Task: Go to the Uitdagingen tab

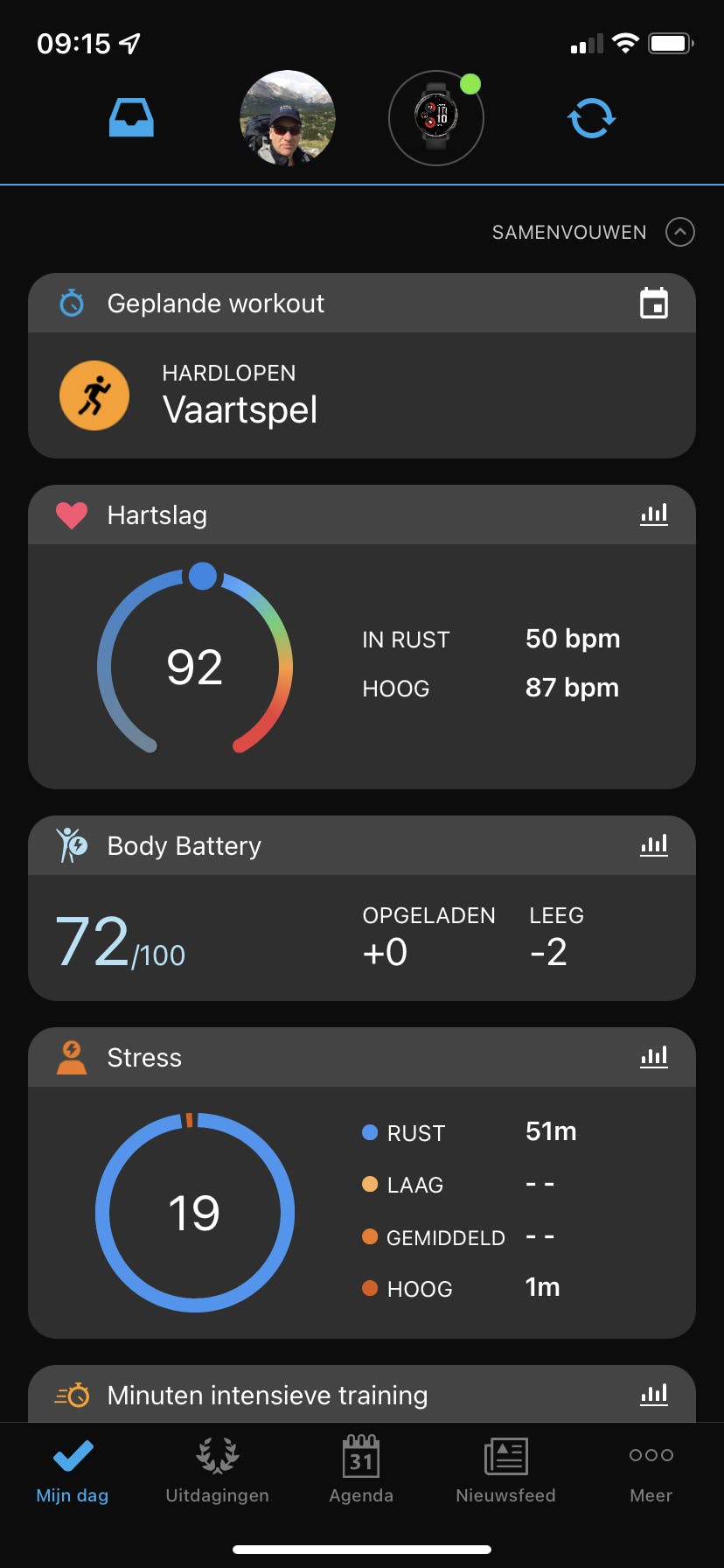Action: (217, 1472)
